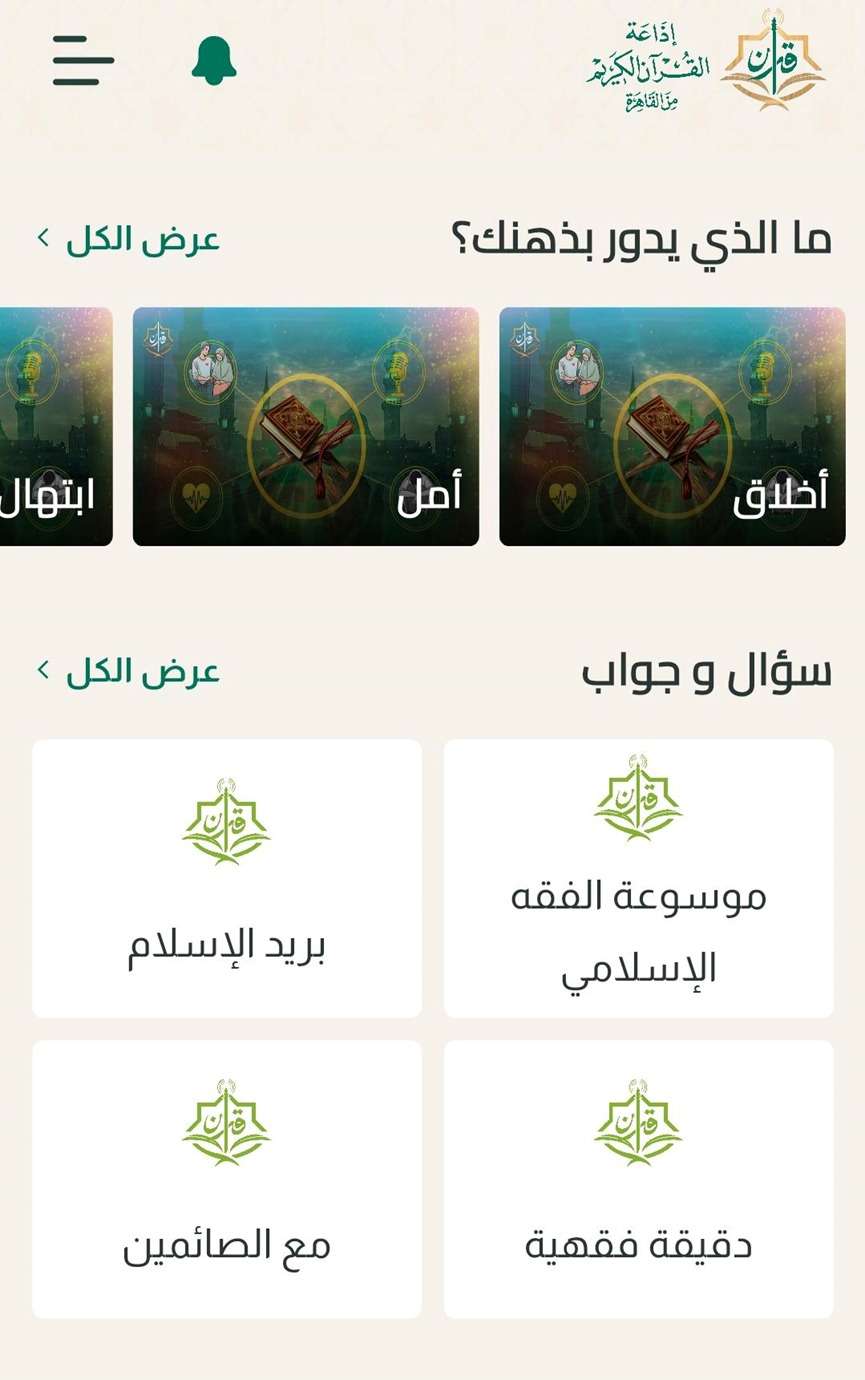Viewport: 865px width, 1380px height.
Task: Open موسوعة الفقه الإسلامي program
Action: coord(638,878)
